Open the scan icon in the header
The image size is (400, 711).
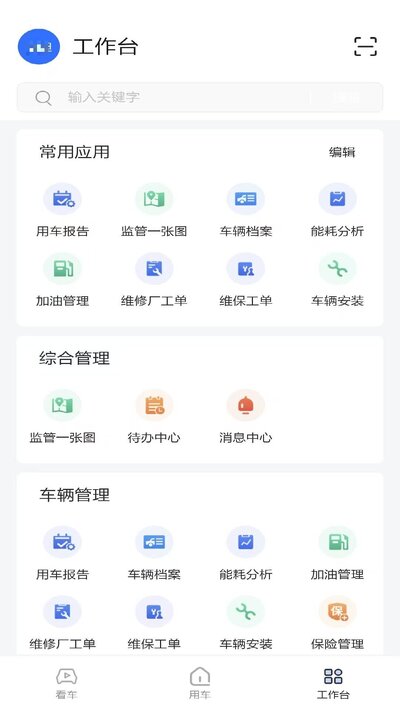click(365, 46)
